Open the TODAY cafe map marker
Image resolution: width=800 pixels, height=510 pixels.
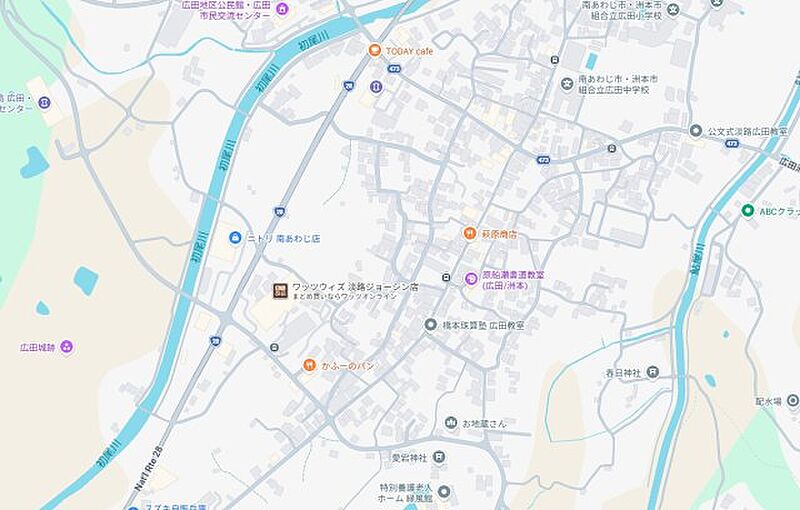point(375,50)
